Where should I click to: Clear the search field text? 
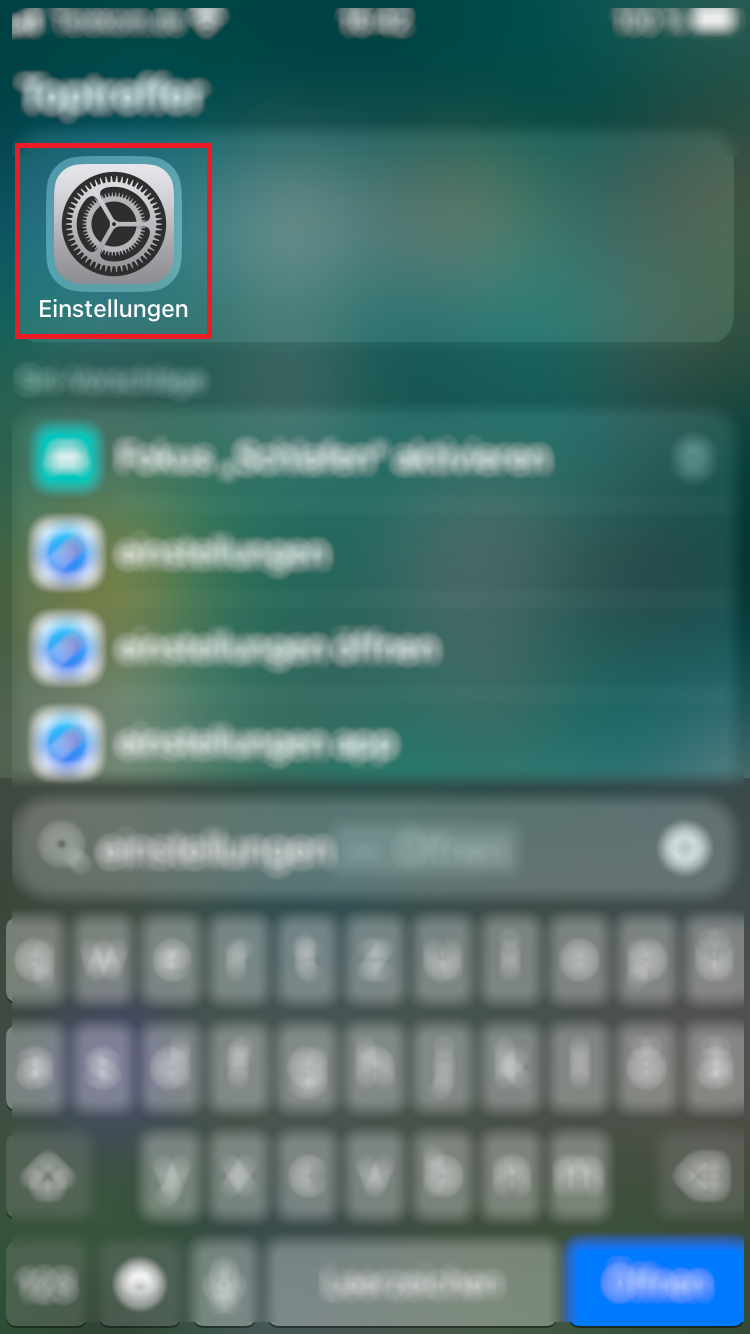[x=685, y=850]
